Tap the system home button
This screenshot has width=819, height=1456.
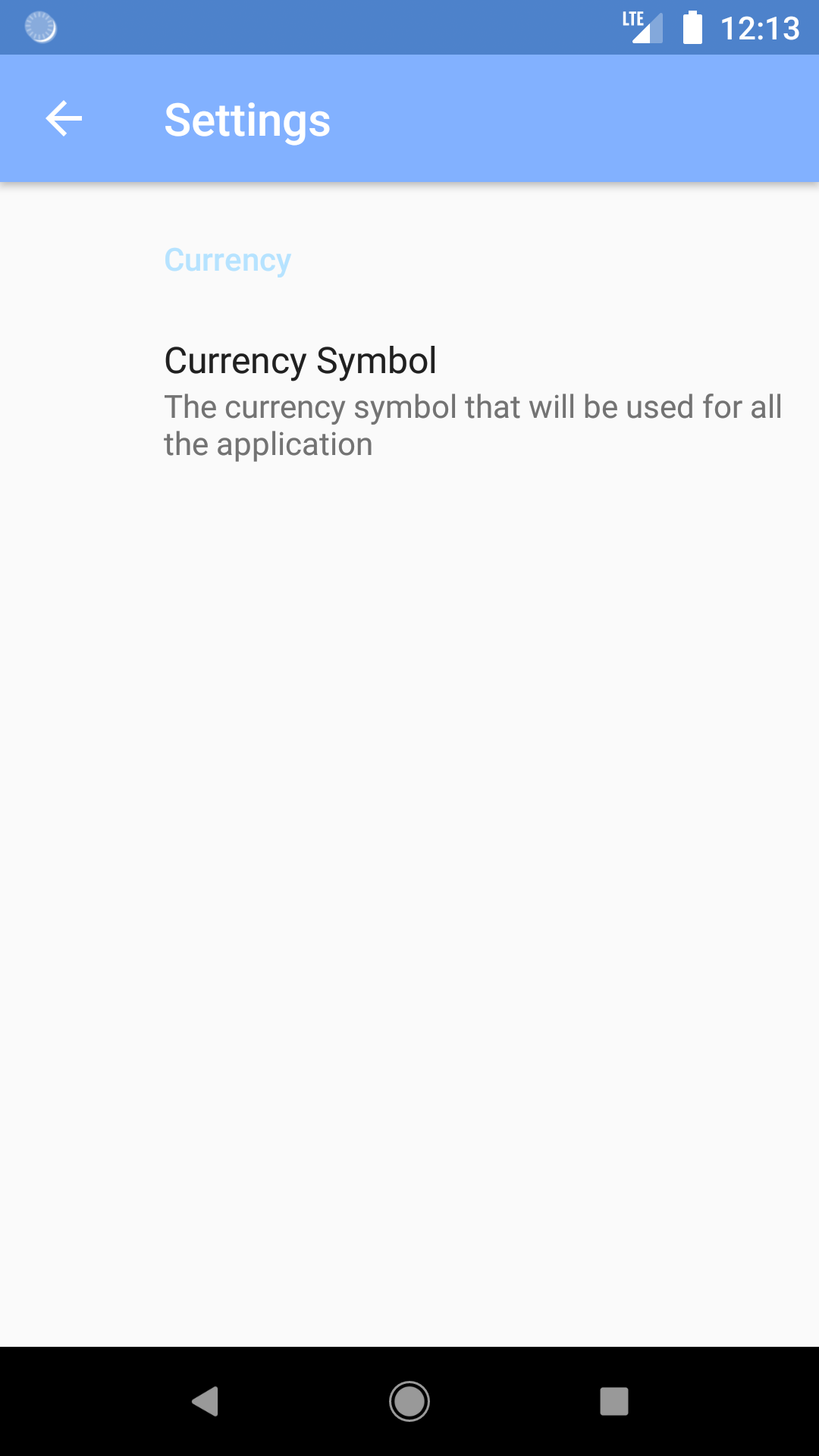click(409, 1401)
